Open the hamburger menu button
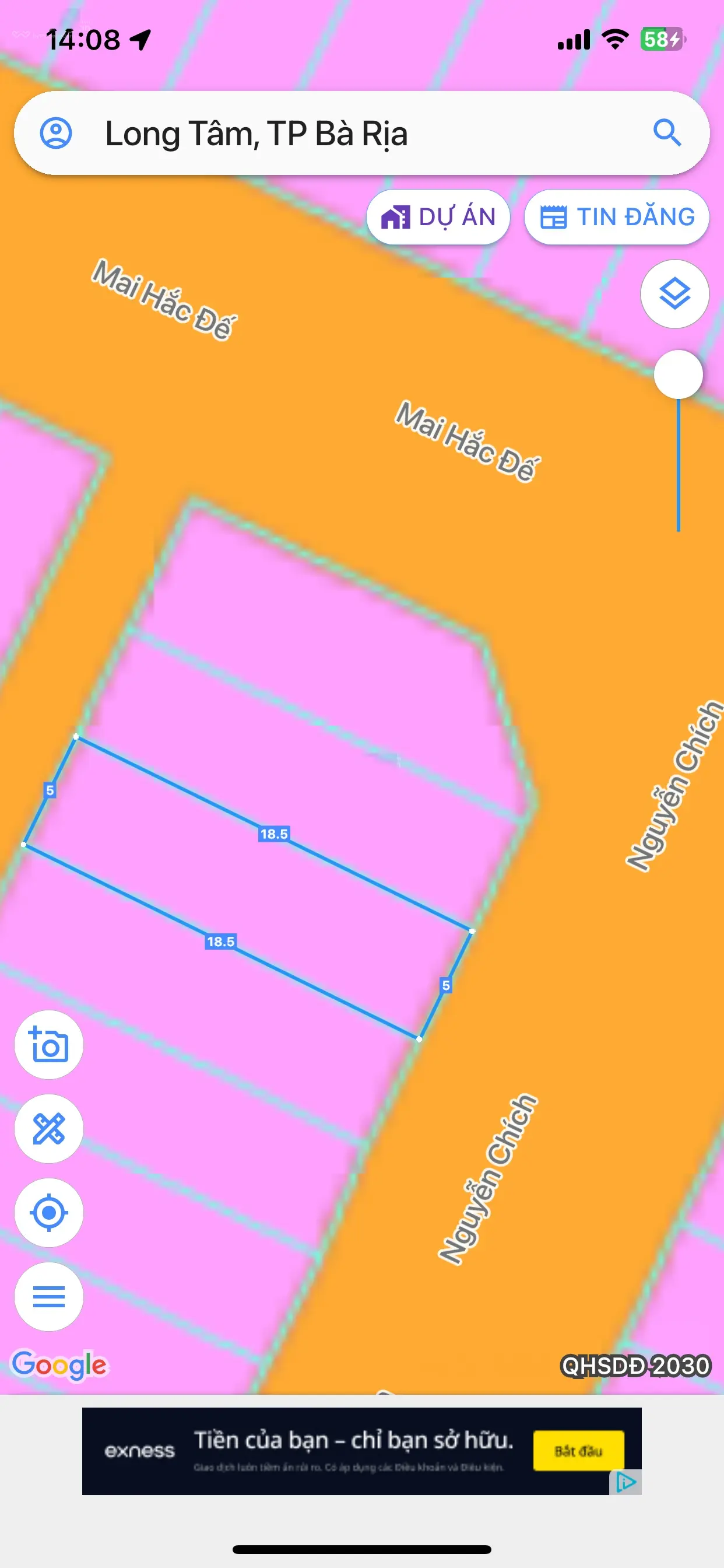The height and width of the screenshot is (1568, 724). (50, 1297)
